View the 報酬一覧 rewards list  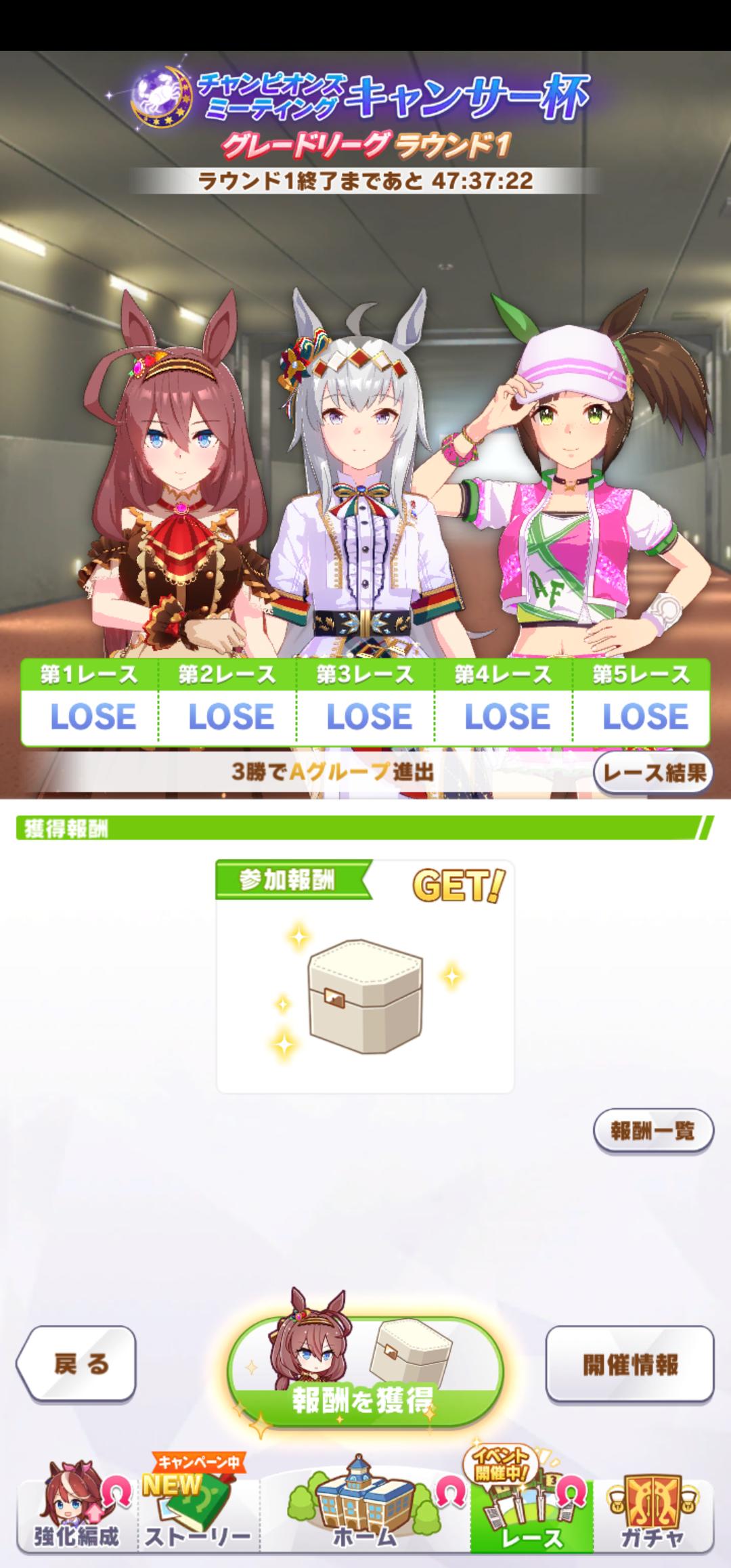(653, 1130)
